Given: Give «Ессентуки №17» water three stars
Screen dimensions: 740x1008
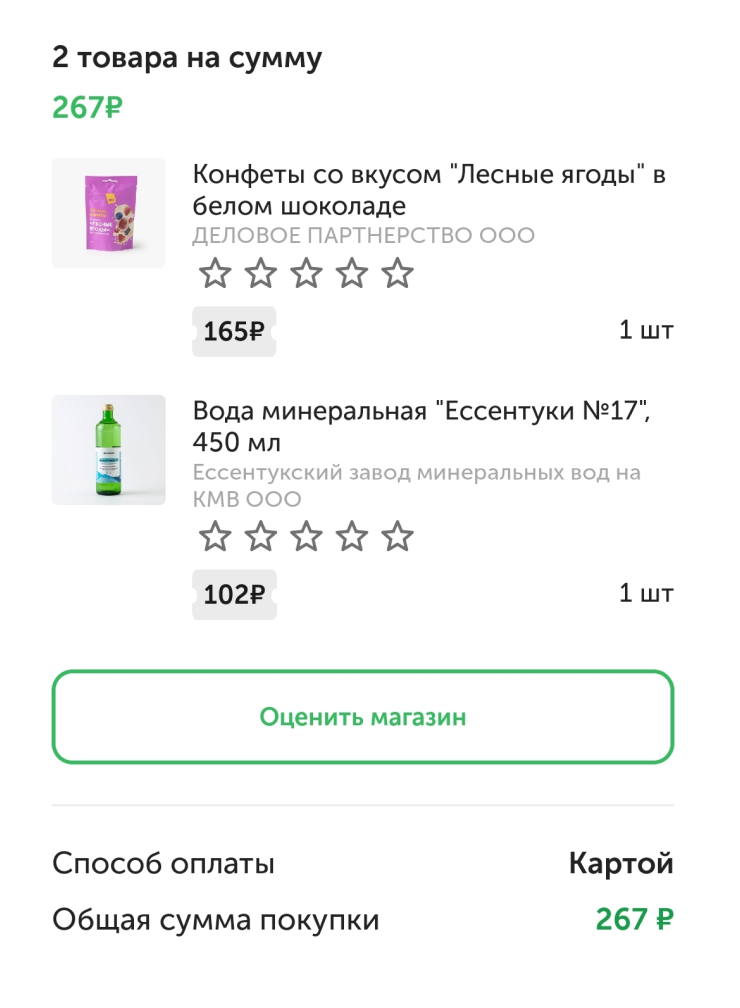Looking at the screenshot, I should point(306,536).
